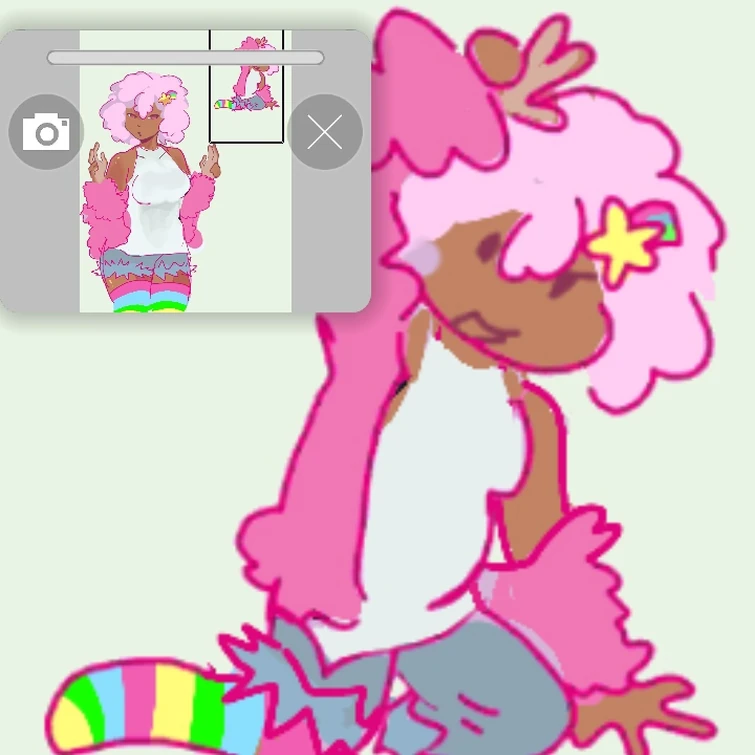Close the reference image window

(325, 132)
